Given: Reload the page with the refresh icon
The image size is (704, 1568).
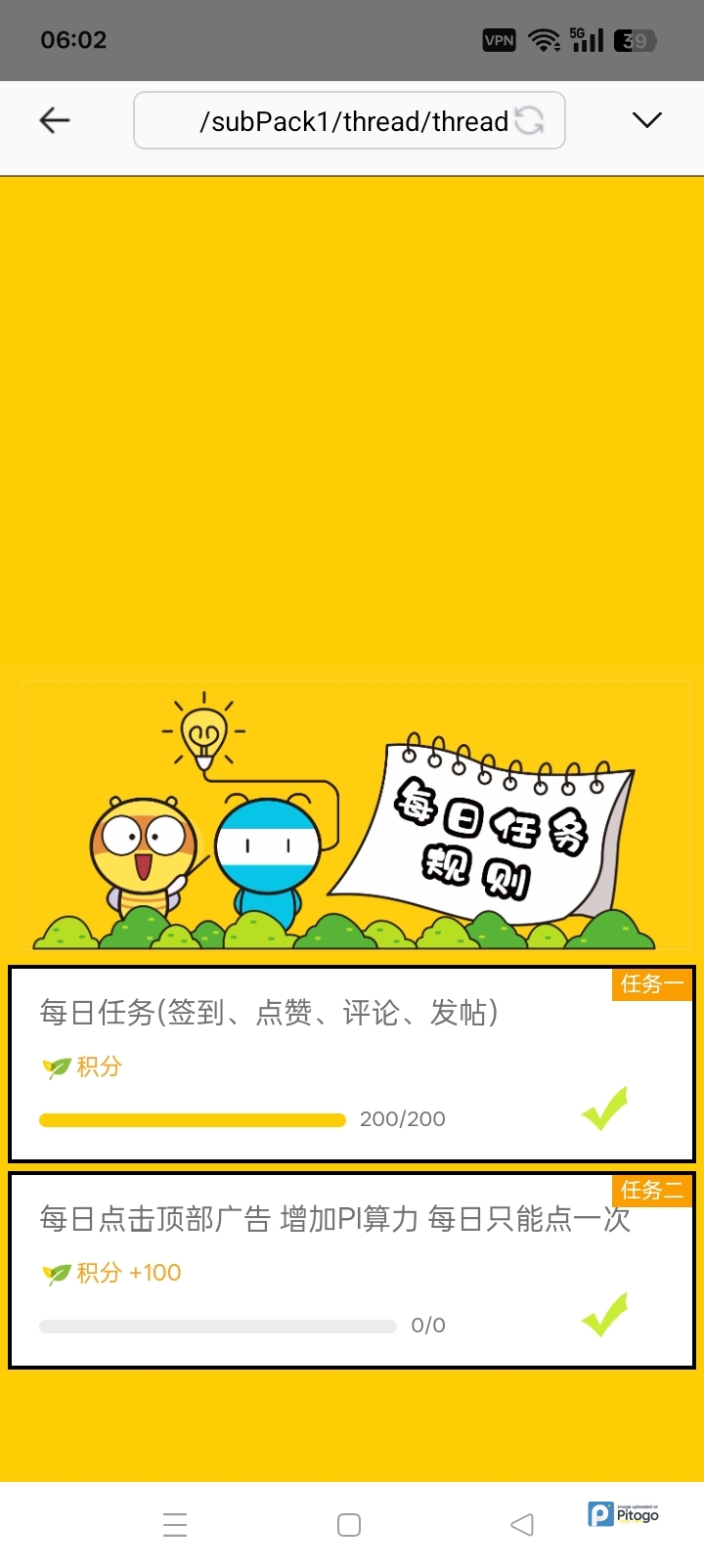Looking at the screenshot, I should (530, 121).
